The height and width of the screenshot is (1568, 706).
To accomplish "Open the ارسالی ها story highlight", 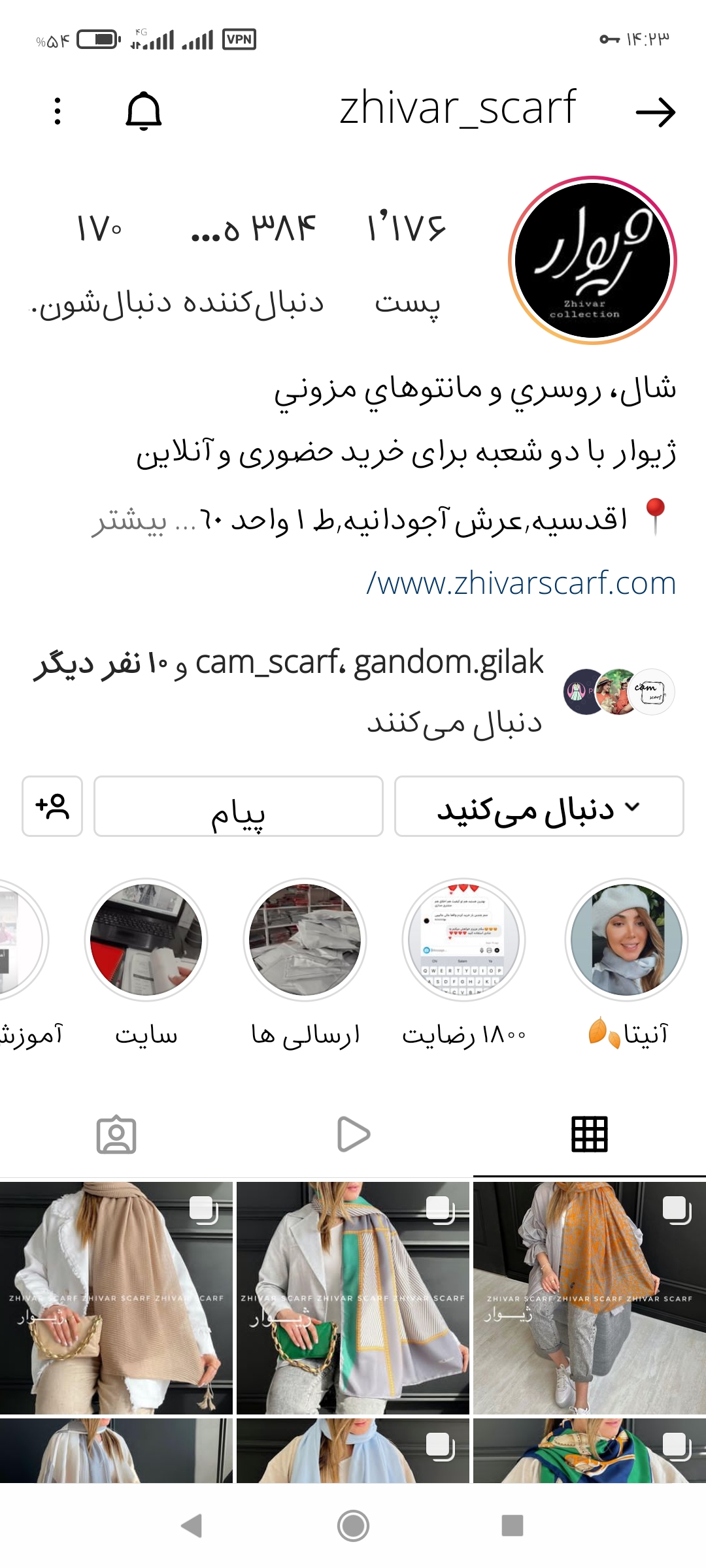I will pyautogui.click(x=305, y=939).
